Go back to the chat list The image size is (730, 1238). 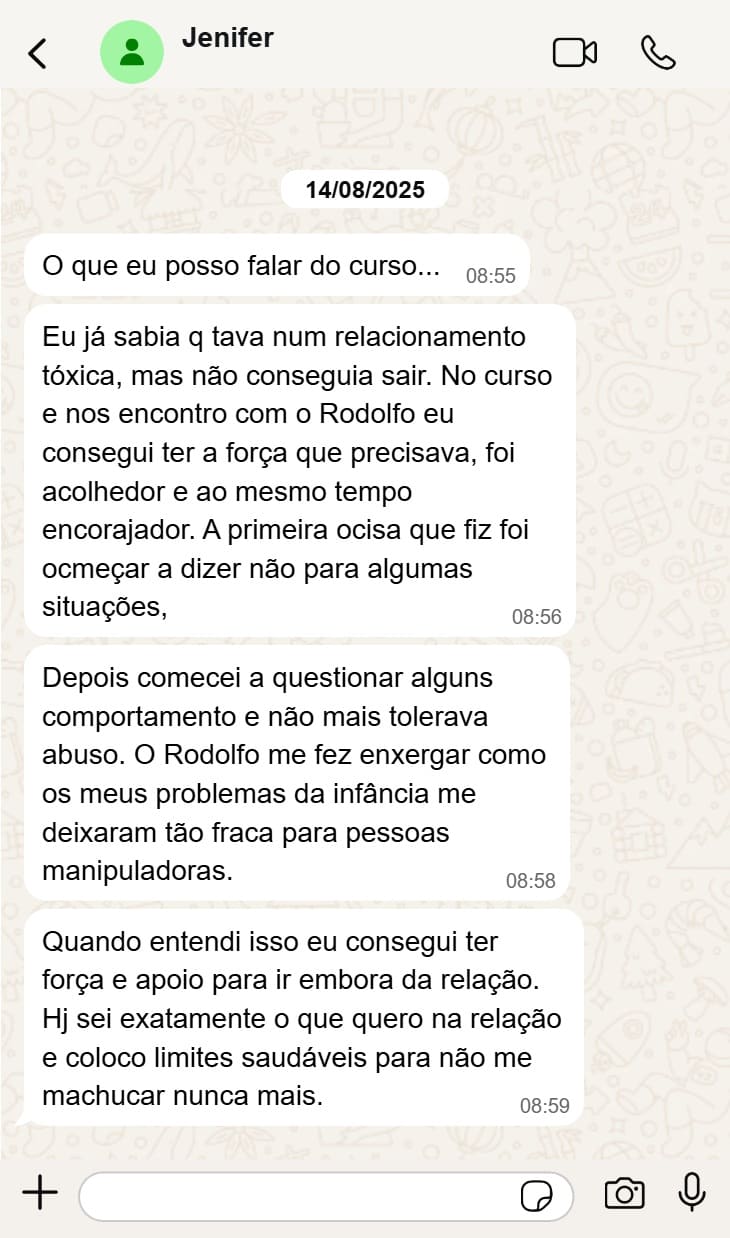click(x=37, y=53)
